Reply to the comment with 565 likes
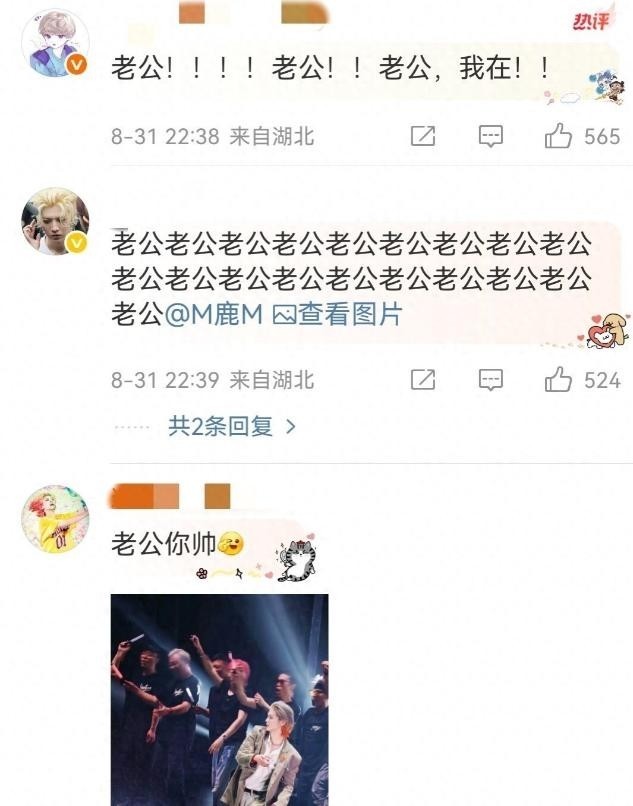633x806 pixels. click(490, 136)
